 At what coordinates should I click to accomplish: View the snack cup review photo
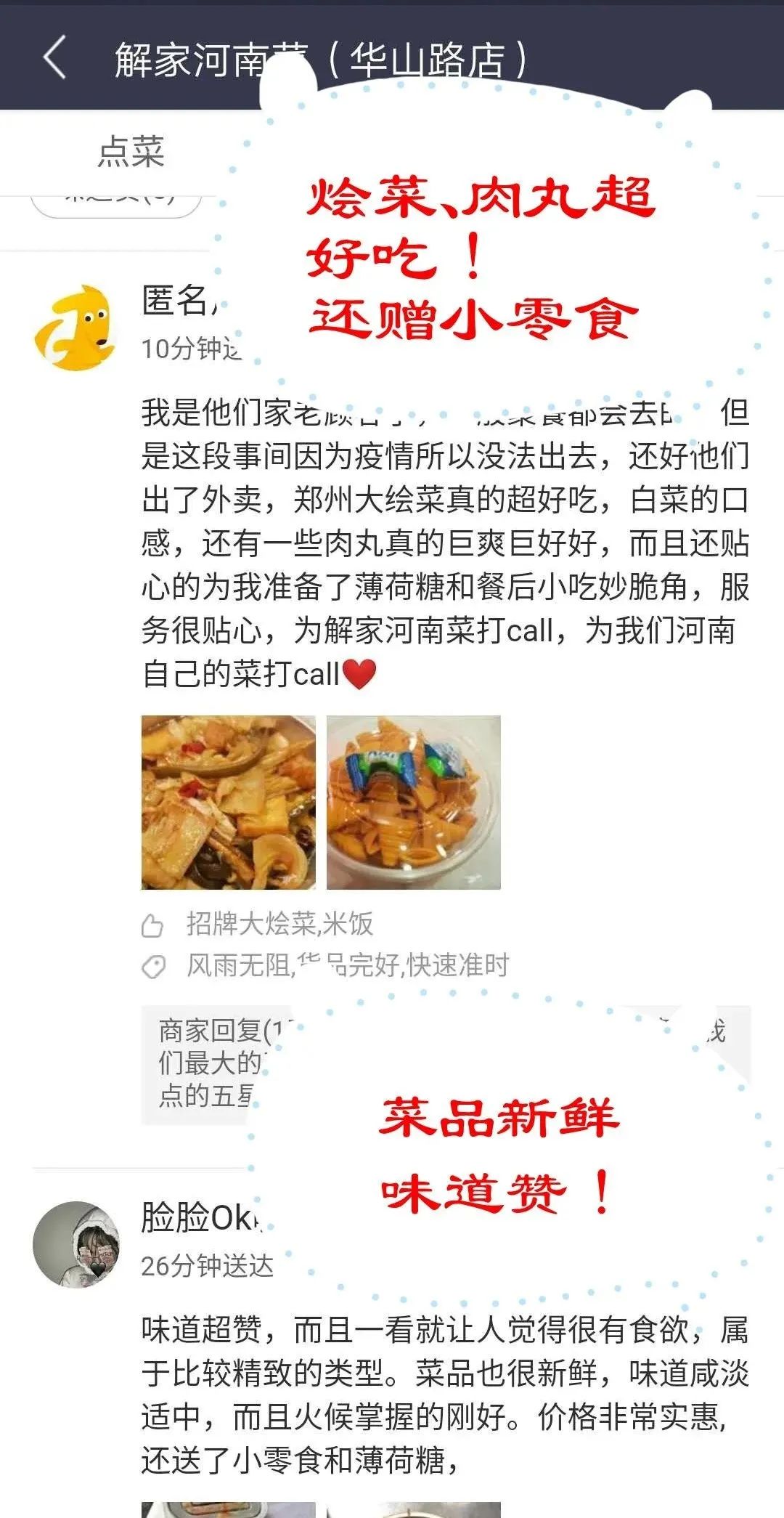tap(414, 802)
